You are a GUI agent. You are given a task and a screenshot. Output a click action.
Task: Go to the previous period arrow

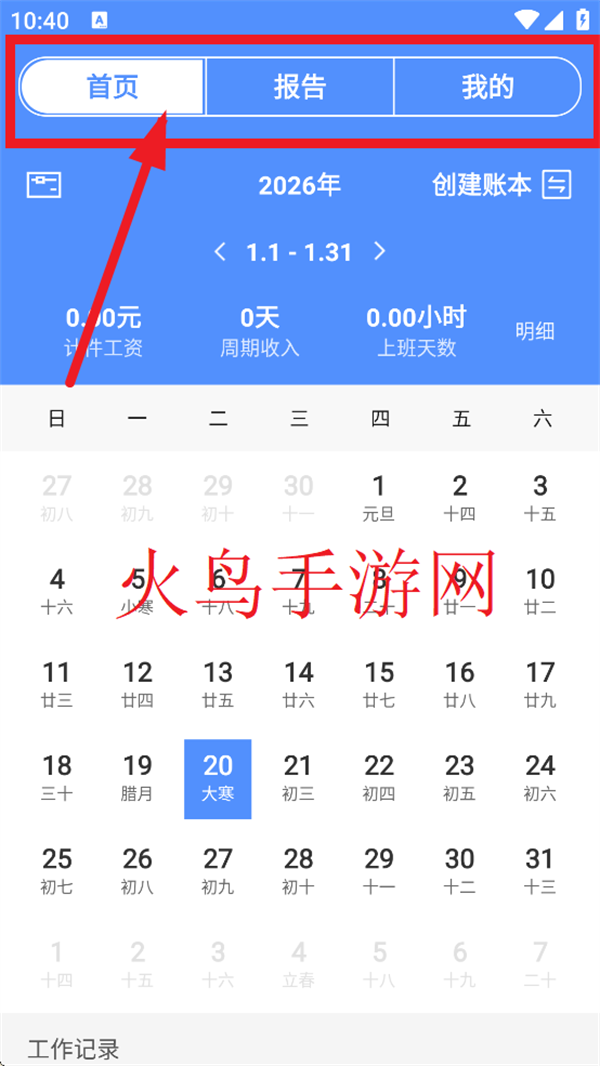click(x=221, y=252)
